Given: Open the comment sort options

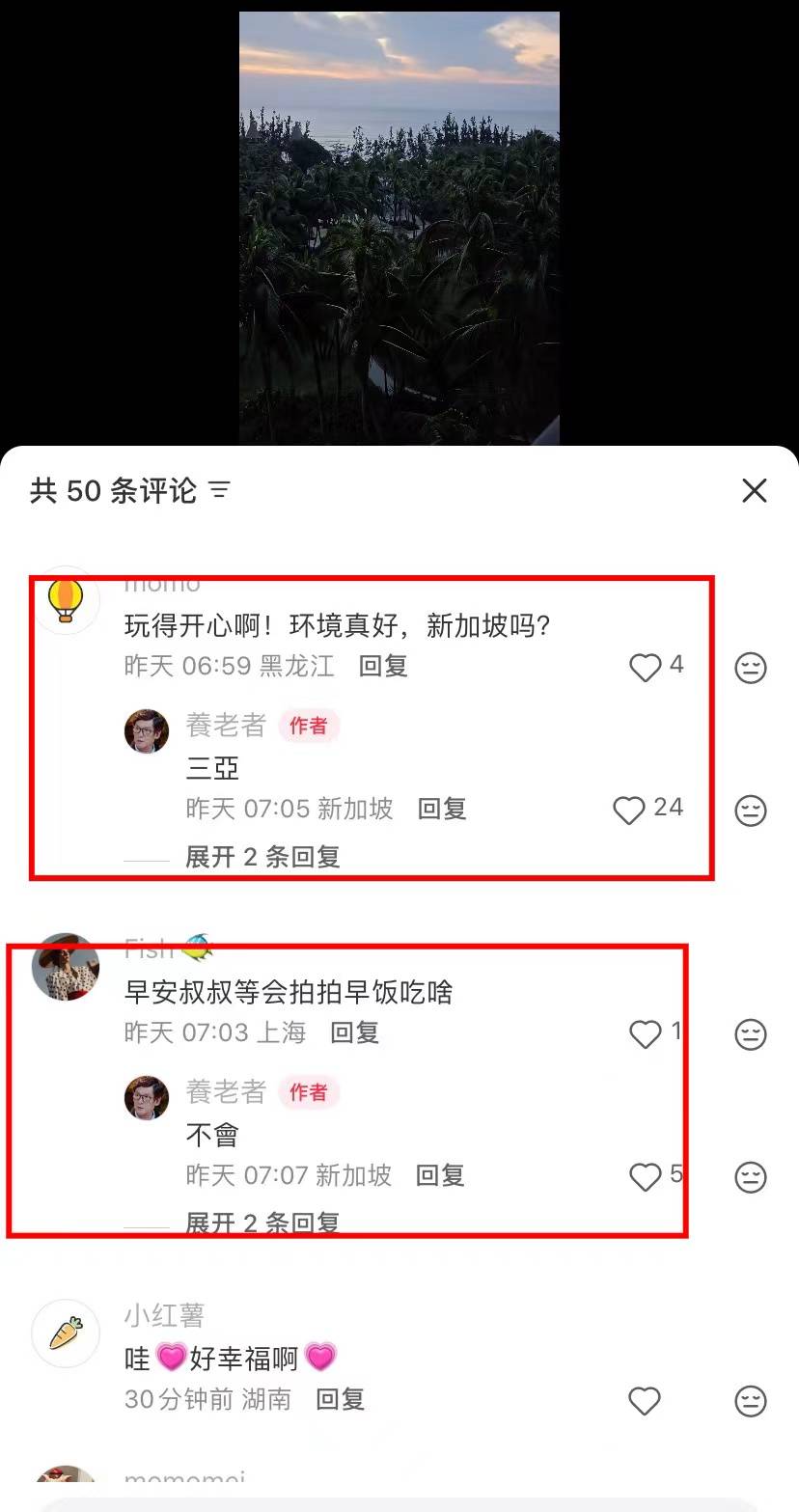Looking at the screenshot, I should (220, 490).
